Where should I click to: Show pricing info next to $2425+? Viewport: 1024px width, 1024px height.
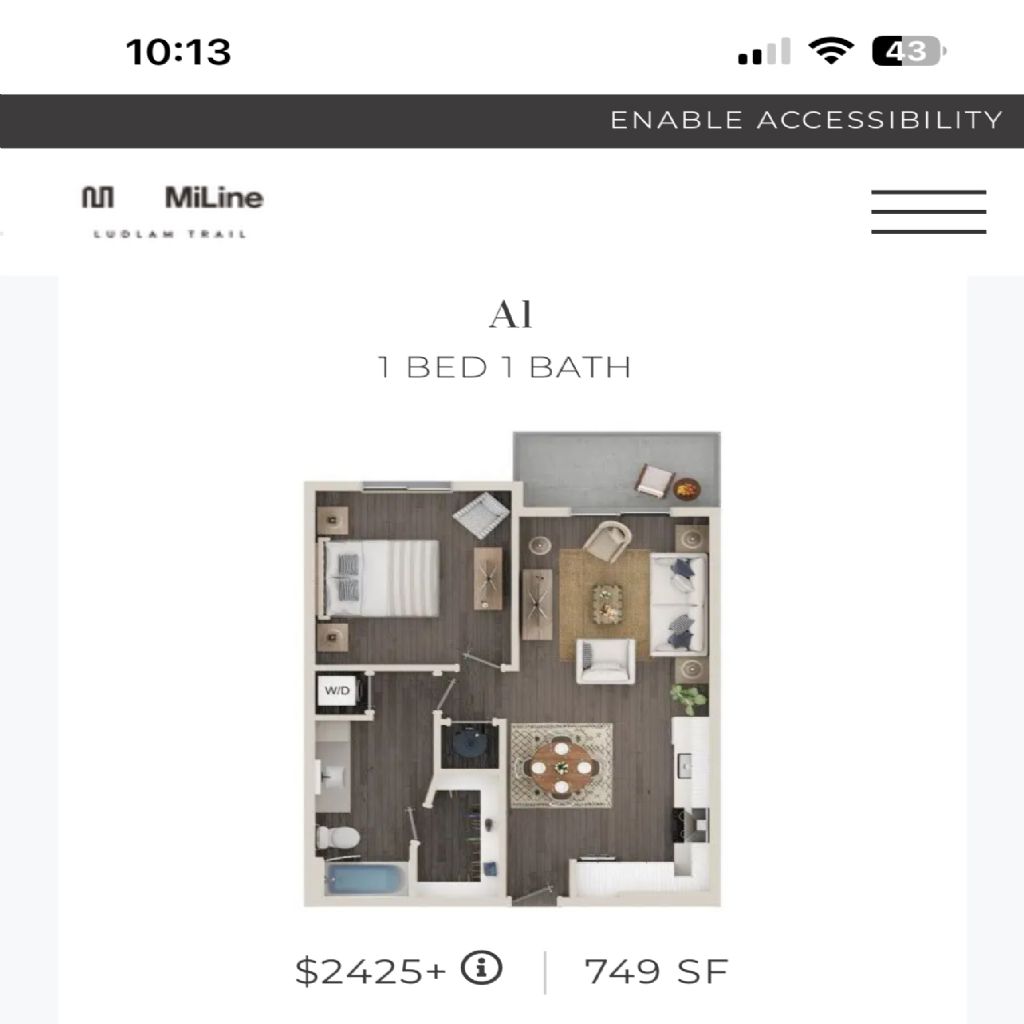coord(481,968)
